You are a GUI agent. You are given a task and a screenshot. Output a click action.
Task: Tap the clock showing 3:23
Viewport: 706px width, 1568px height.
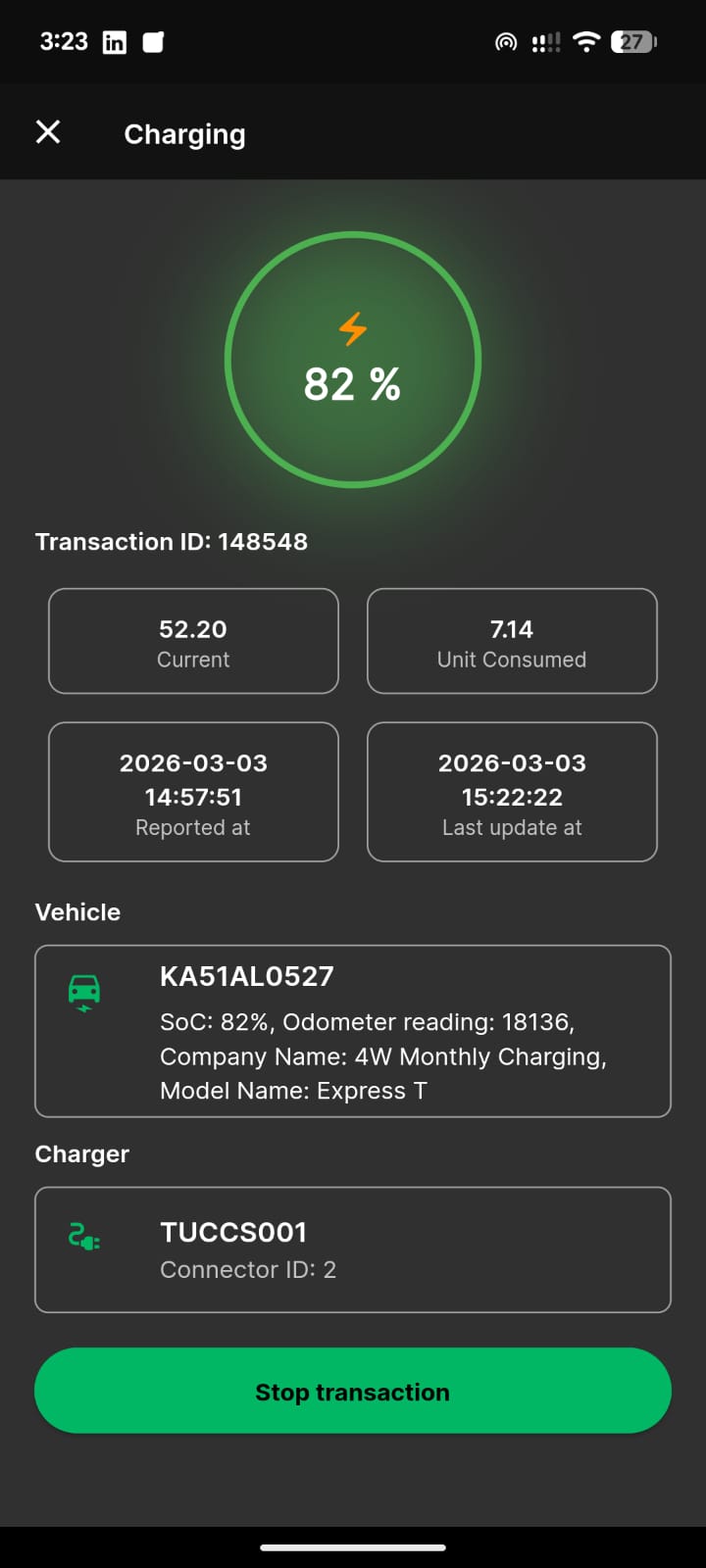(x=62, y=41)
